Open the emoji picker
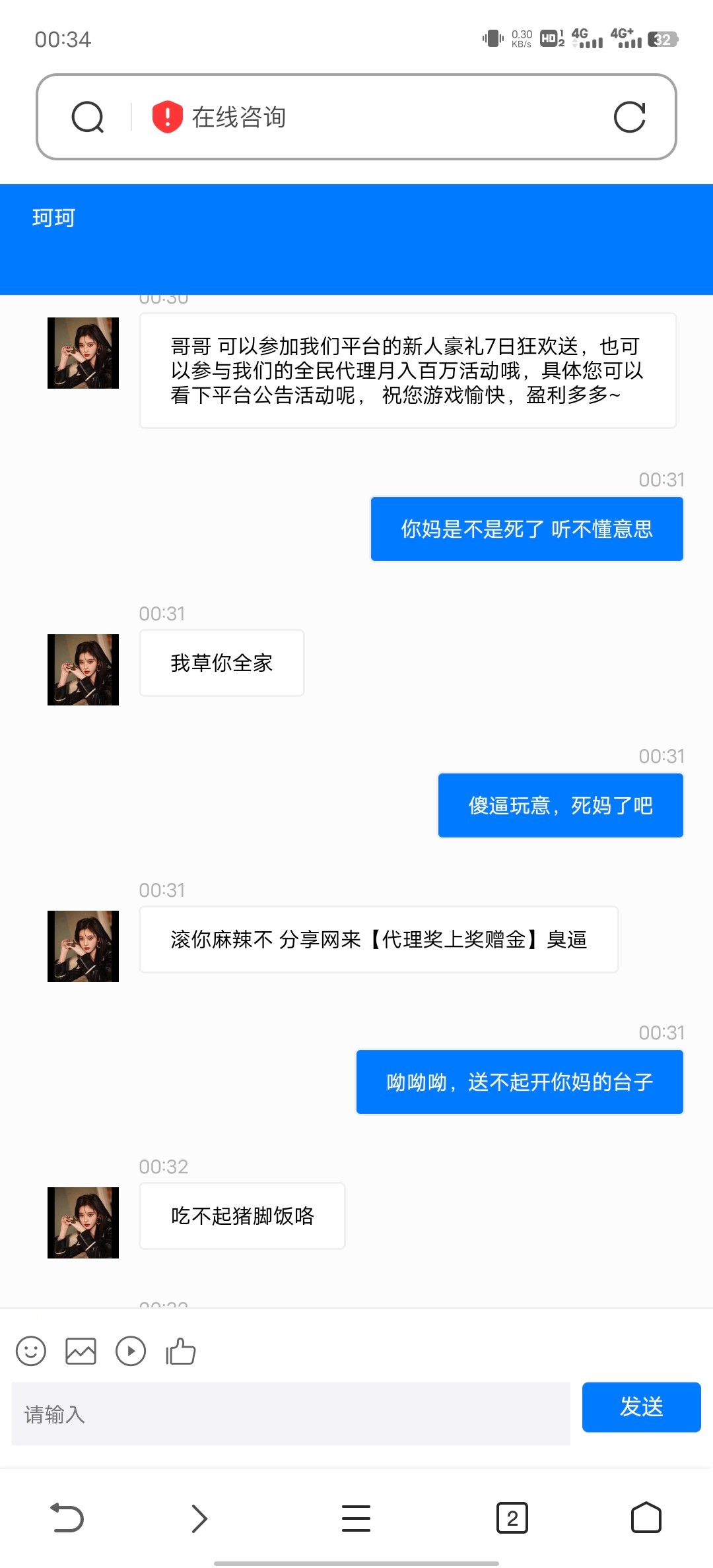 31,1351
